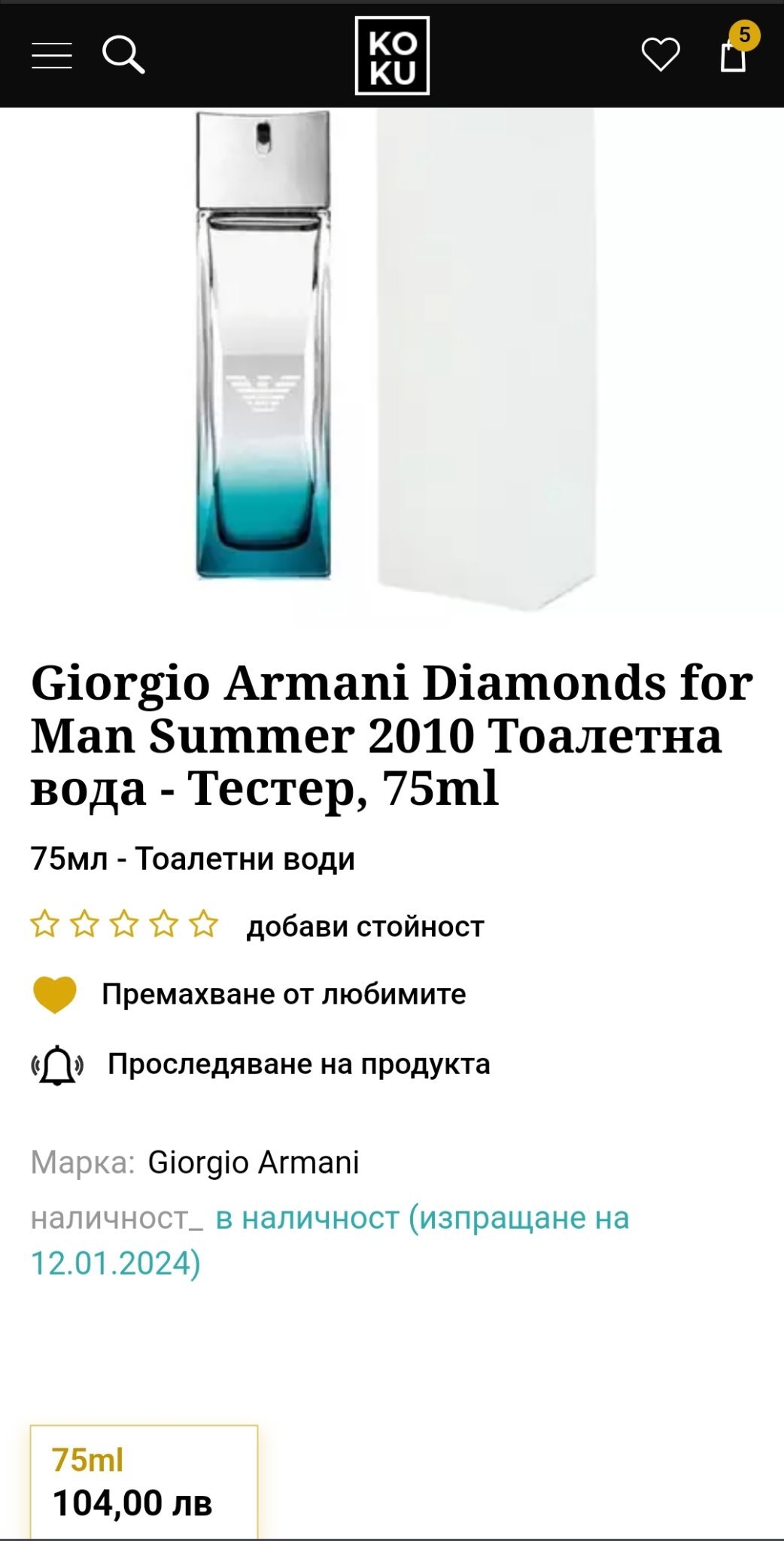Rate the product five stars
This screenshot has height=1541, width=784.
click(x=204, y=924)
